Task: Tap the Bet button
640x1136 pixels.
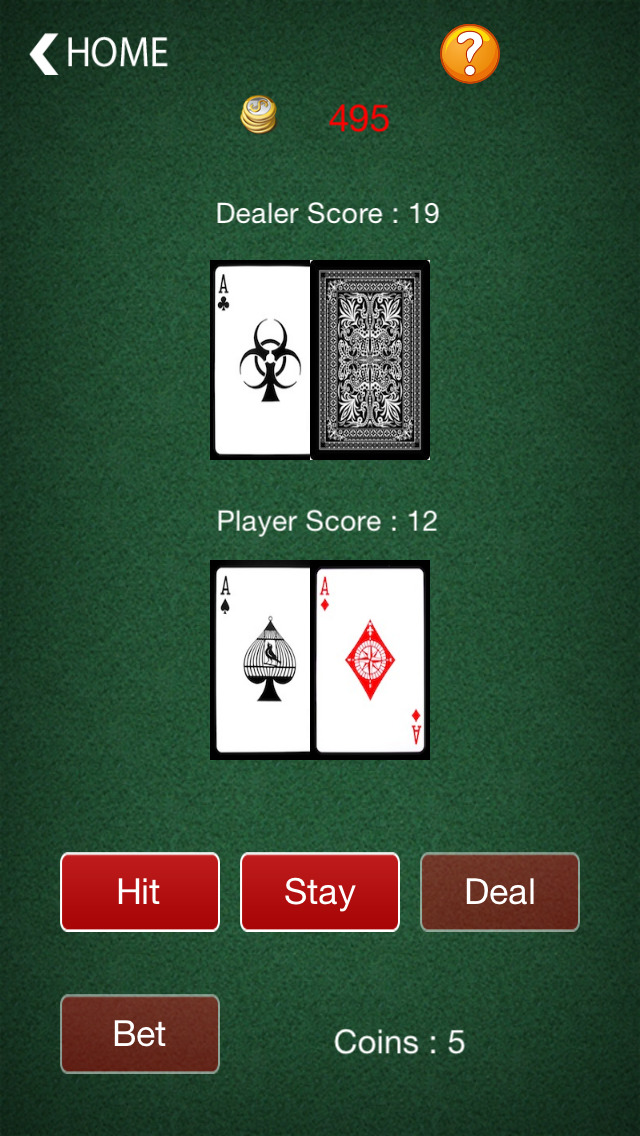Action: [x=140, y=1034]
